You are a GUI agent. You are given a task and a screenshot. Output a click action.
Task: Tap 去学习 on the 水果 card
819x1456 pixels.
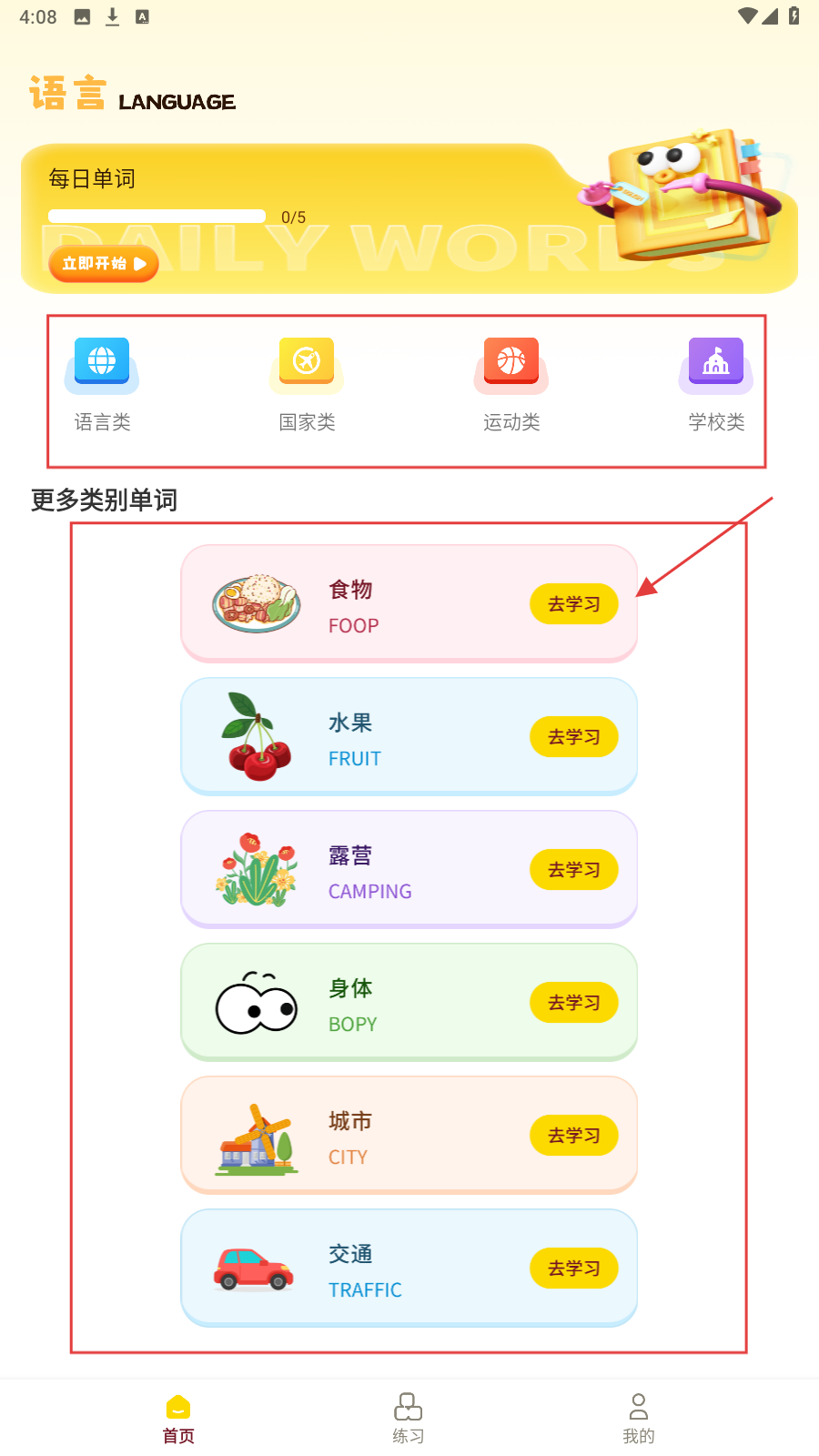pyautogui.click(x=573, y=737)
